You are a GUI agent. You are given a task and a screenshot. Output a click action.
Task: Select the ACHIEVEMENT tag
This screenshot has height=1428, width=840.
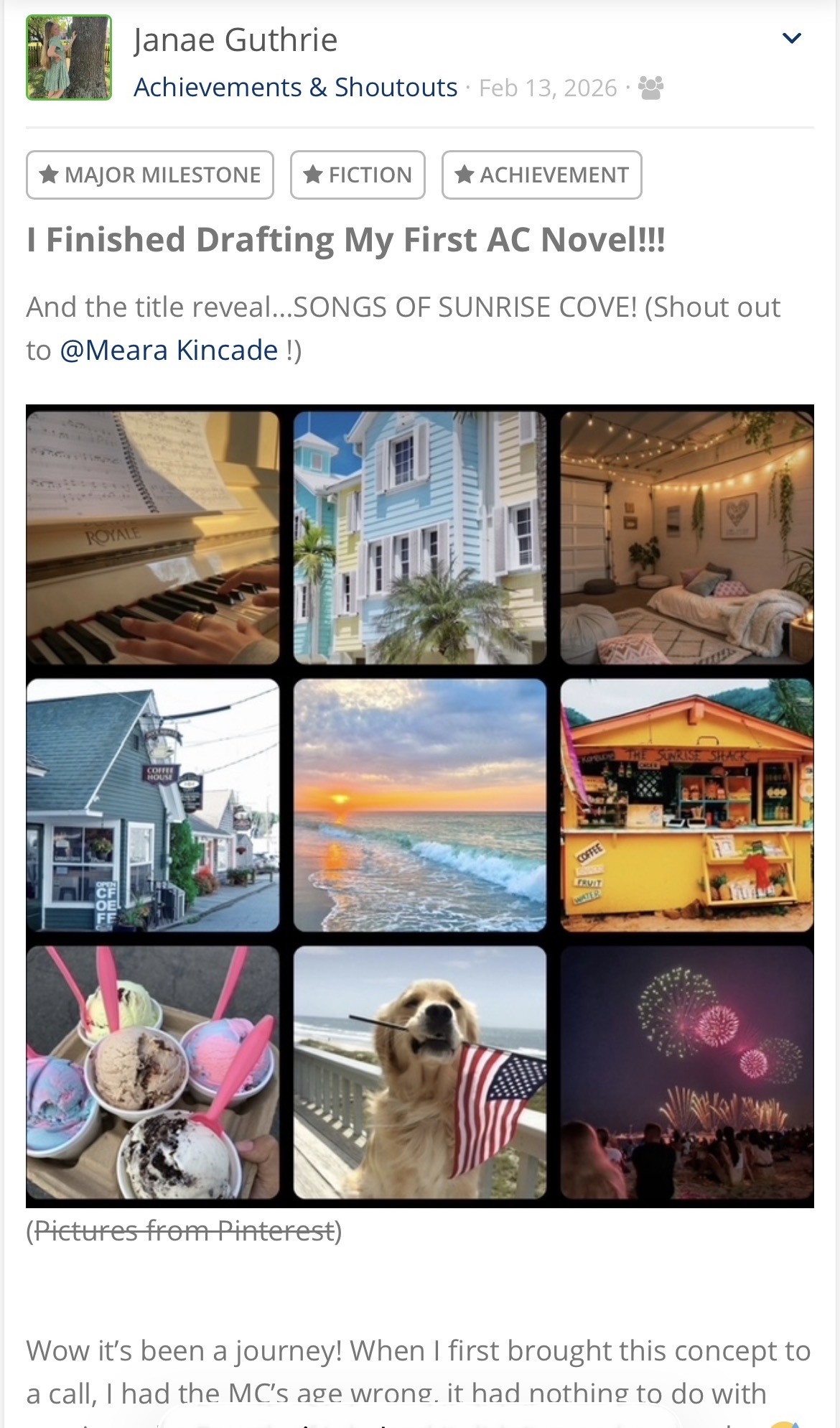pyautogui.click(x=541, y=175)
